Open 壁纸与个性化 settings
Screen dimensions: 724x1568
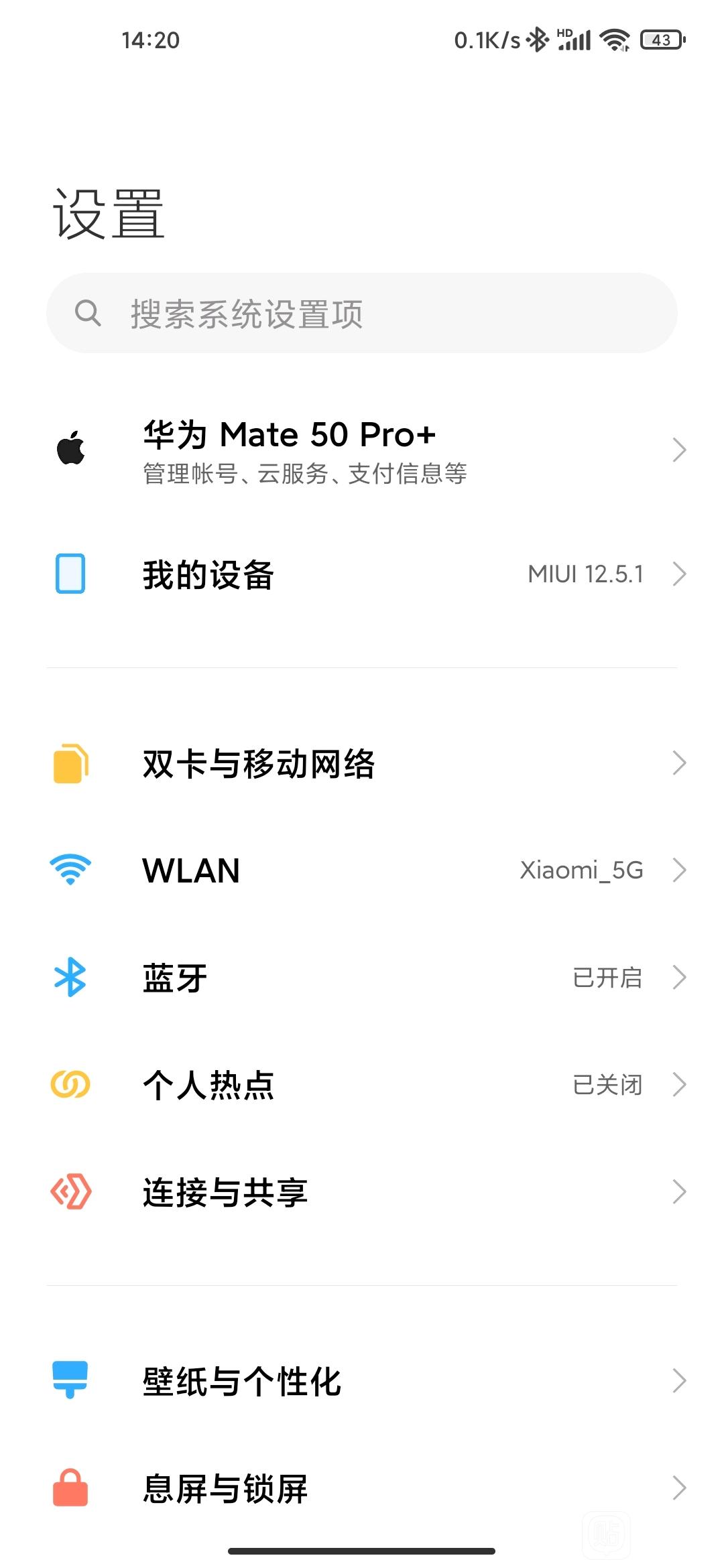coord(362,1381)
